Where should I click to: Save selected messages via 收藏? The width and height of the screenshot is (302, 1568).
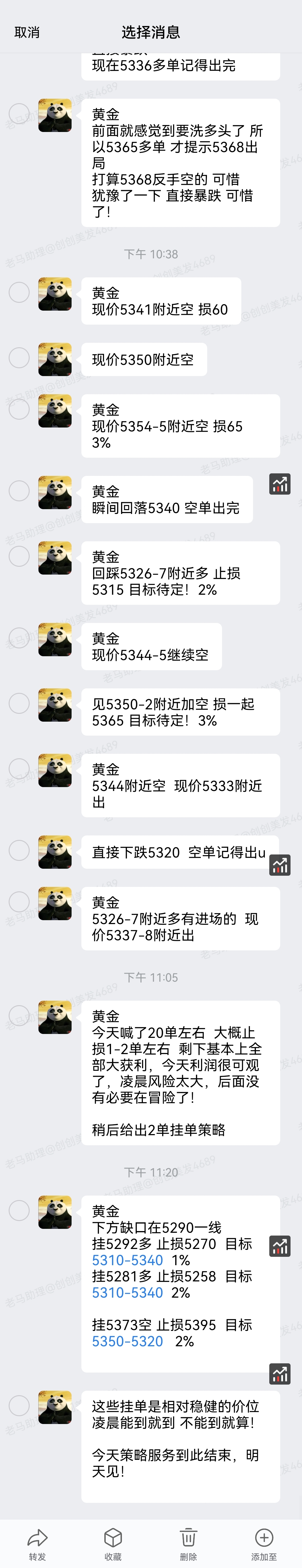pyautogui.click(x=113, y=1545)
